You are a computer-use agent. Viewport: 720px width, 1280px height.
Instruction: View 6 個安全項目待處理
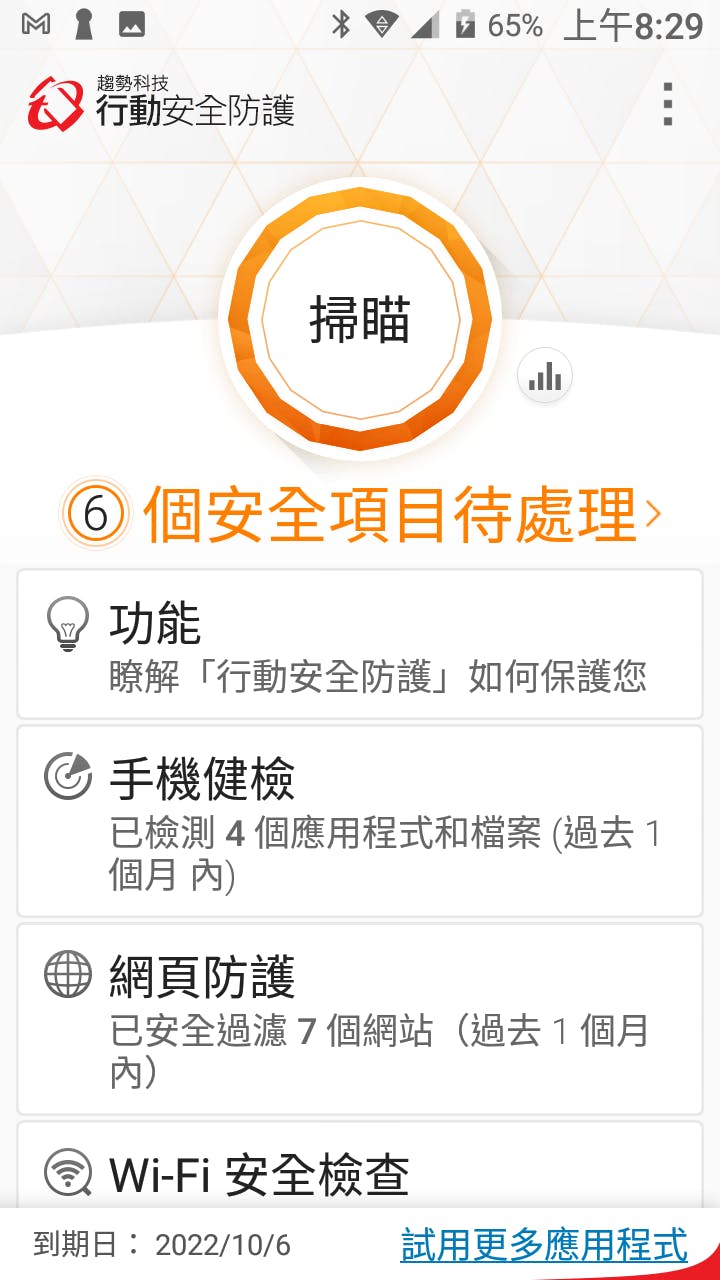[x=361, y=514]
